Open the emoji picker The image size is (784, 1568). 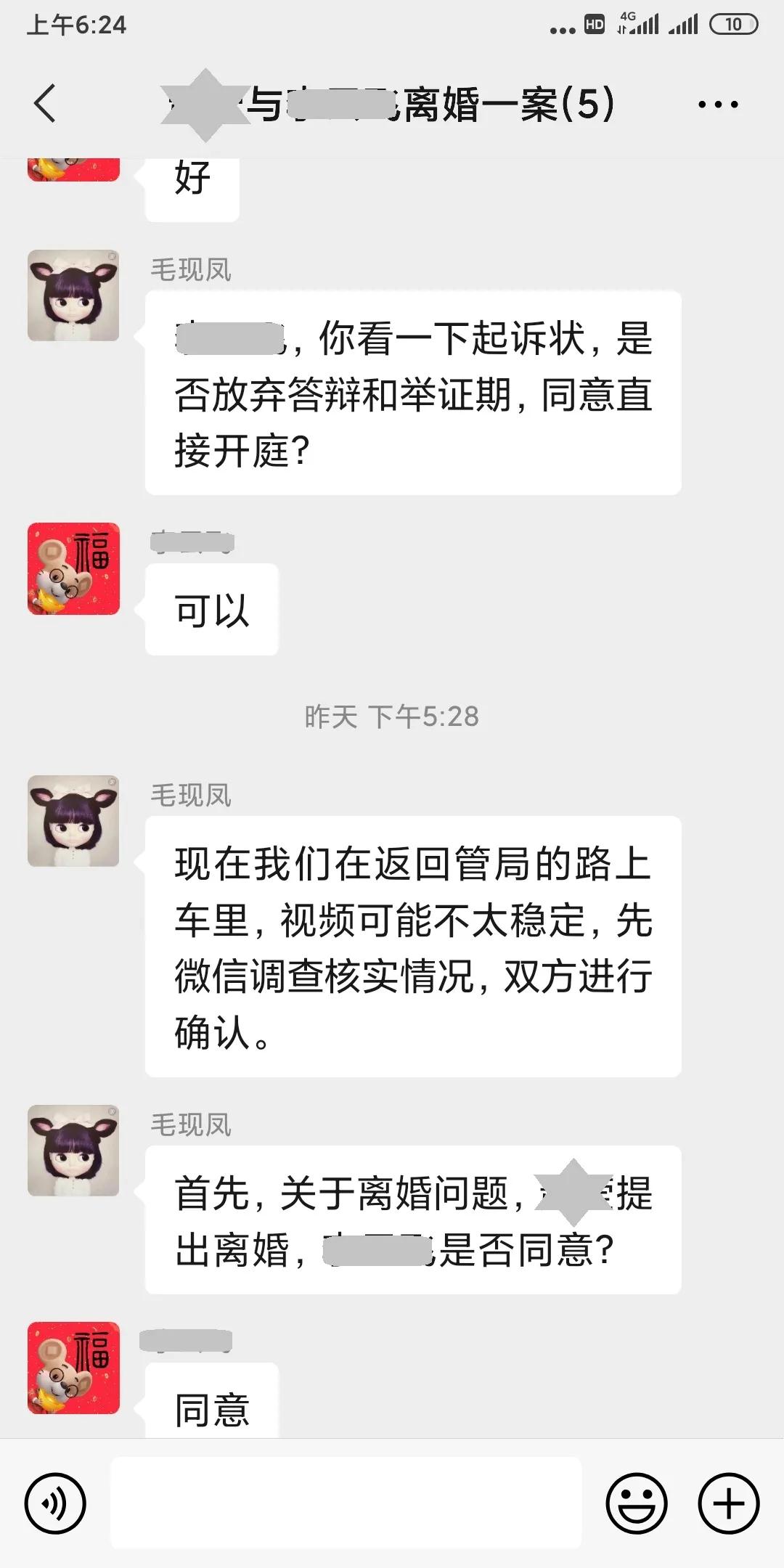[x=637, y=1503]
